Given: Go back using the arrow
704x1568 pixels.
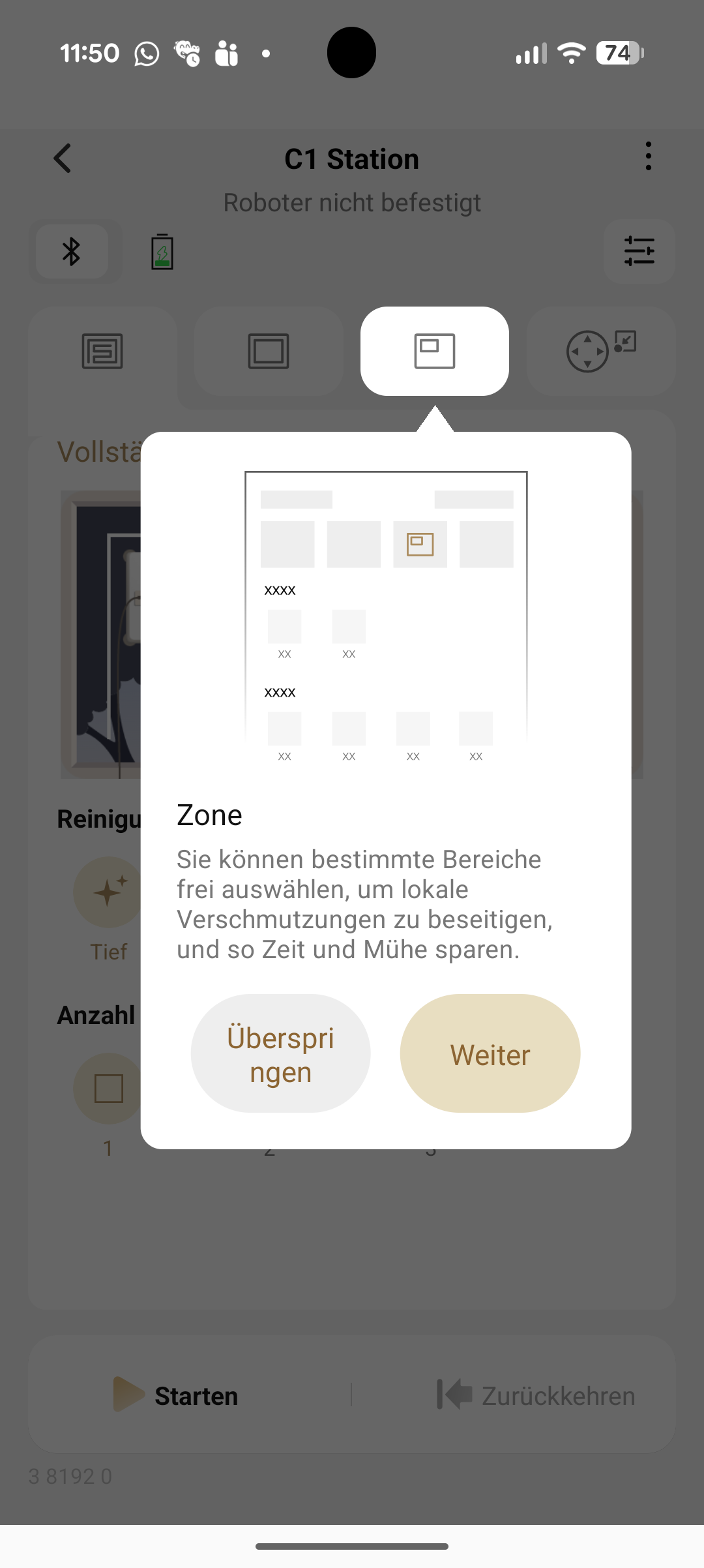Looking at the screenshot, I should [x=63, y=158].
